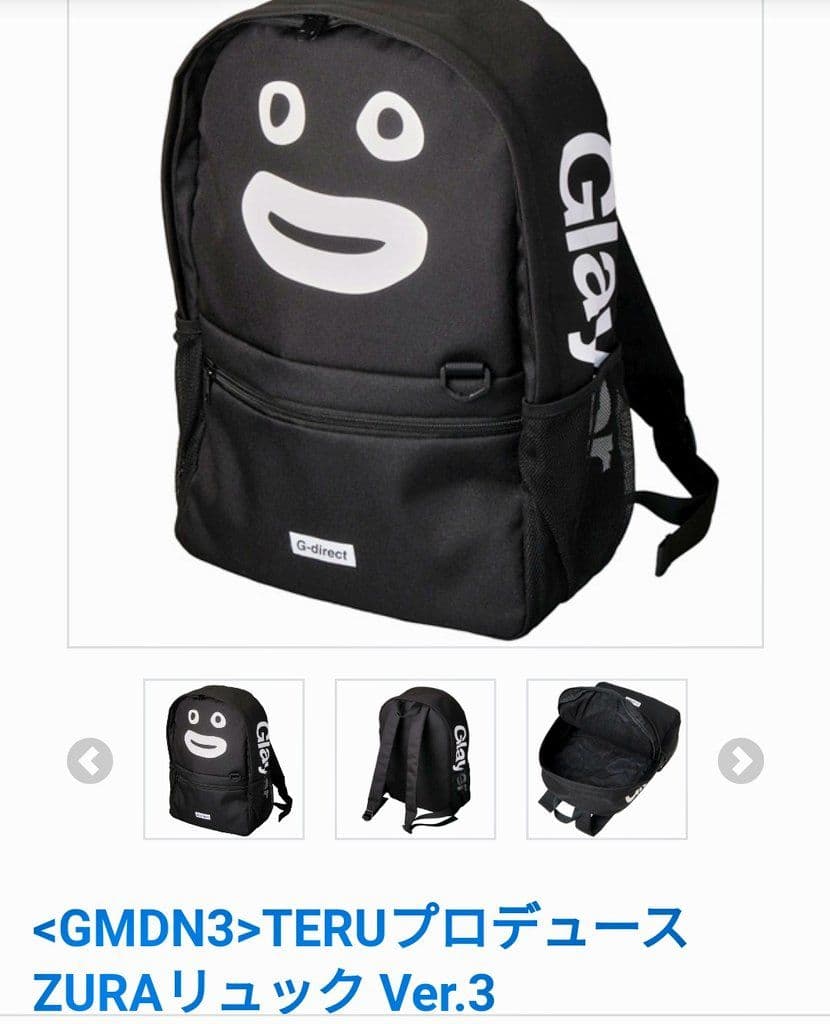Open the large main backpack product image
Viewport: 830px width, 1024px height.
(415, 320)
